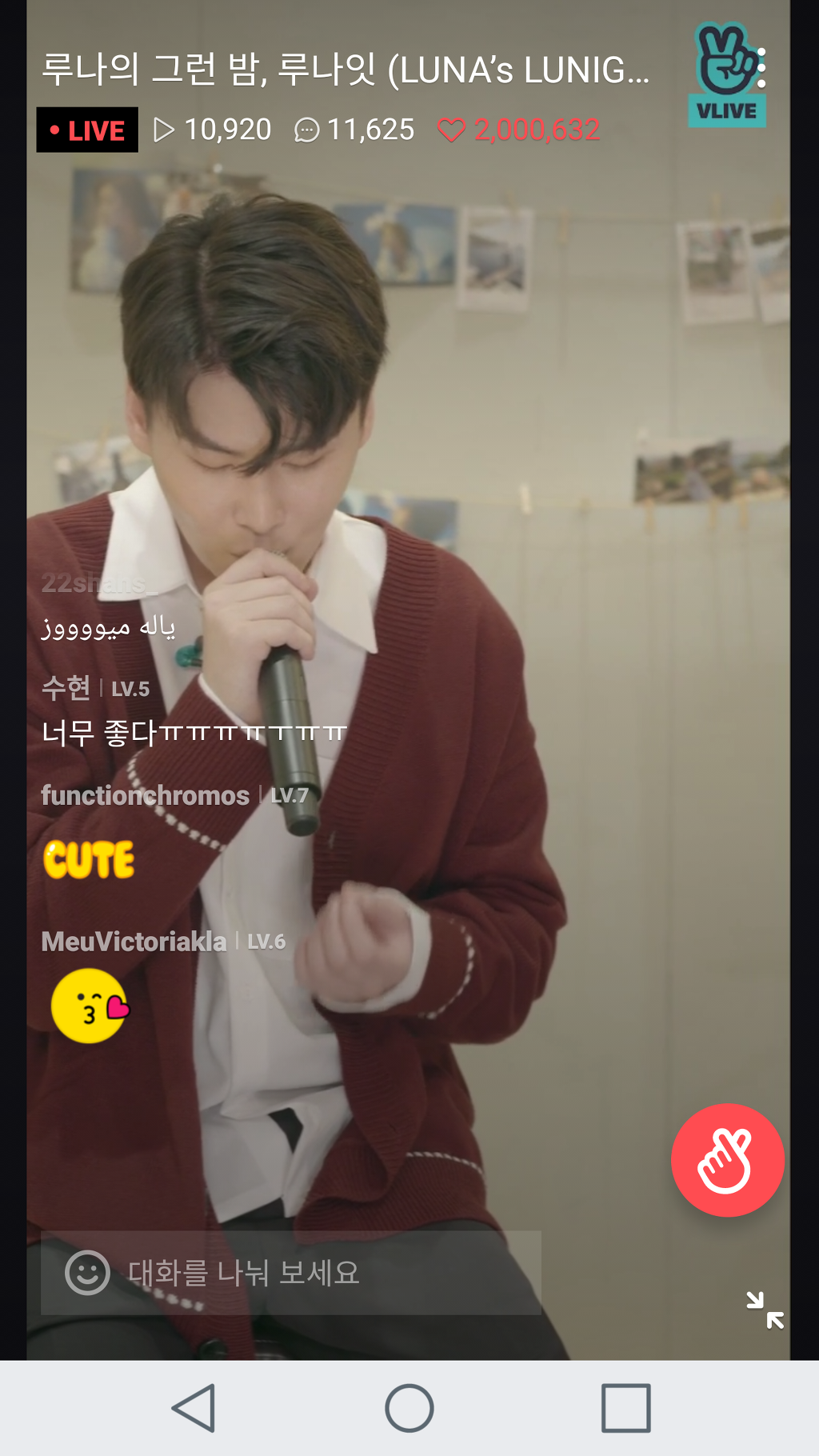Exit fullscreen with the collapse arrows
This screenshot has height=1456, width=819.
765,1310
